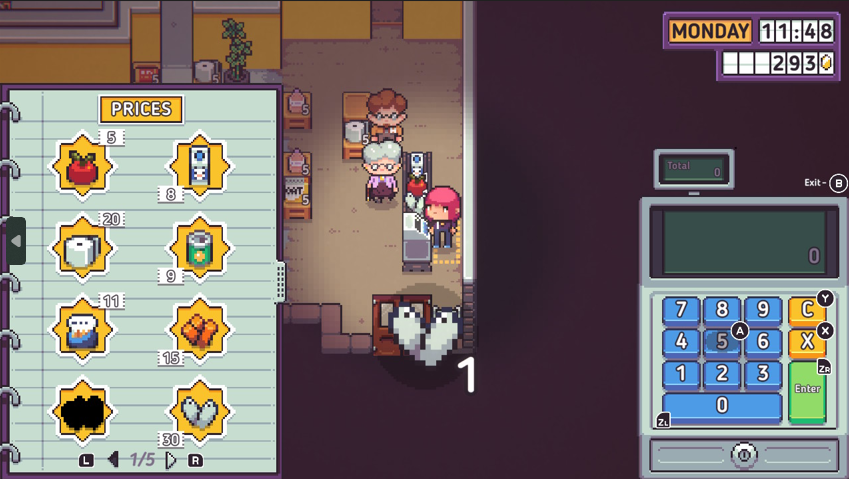The image size is (849, 479).
Task: Tap the wide 0 key
Action: [722, 406]
